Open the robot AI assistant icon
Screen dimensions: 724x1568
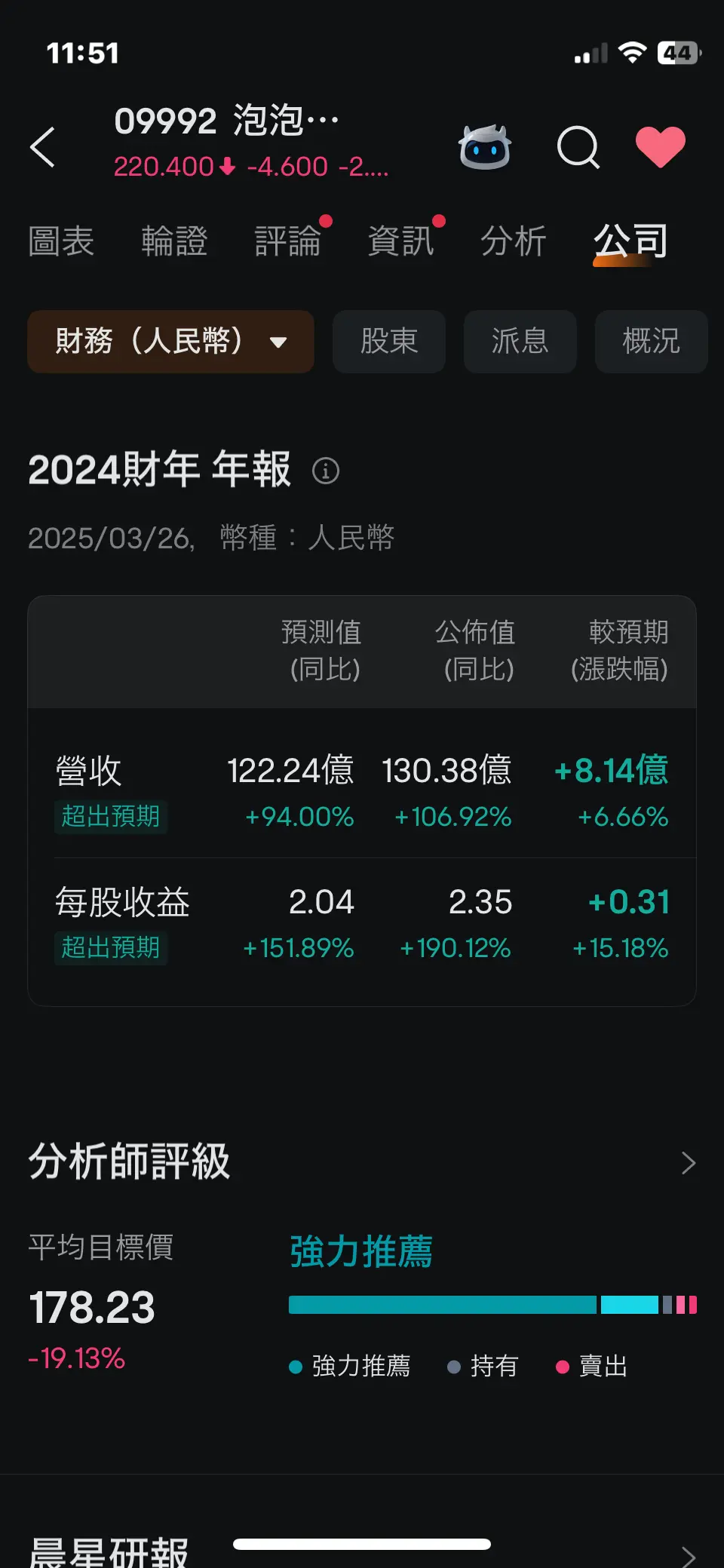click(x=485, y=146)
